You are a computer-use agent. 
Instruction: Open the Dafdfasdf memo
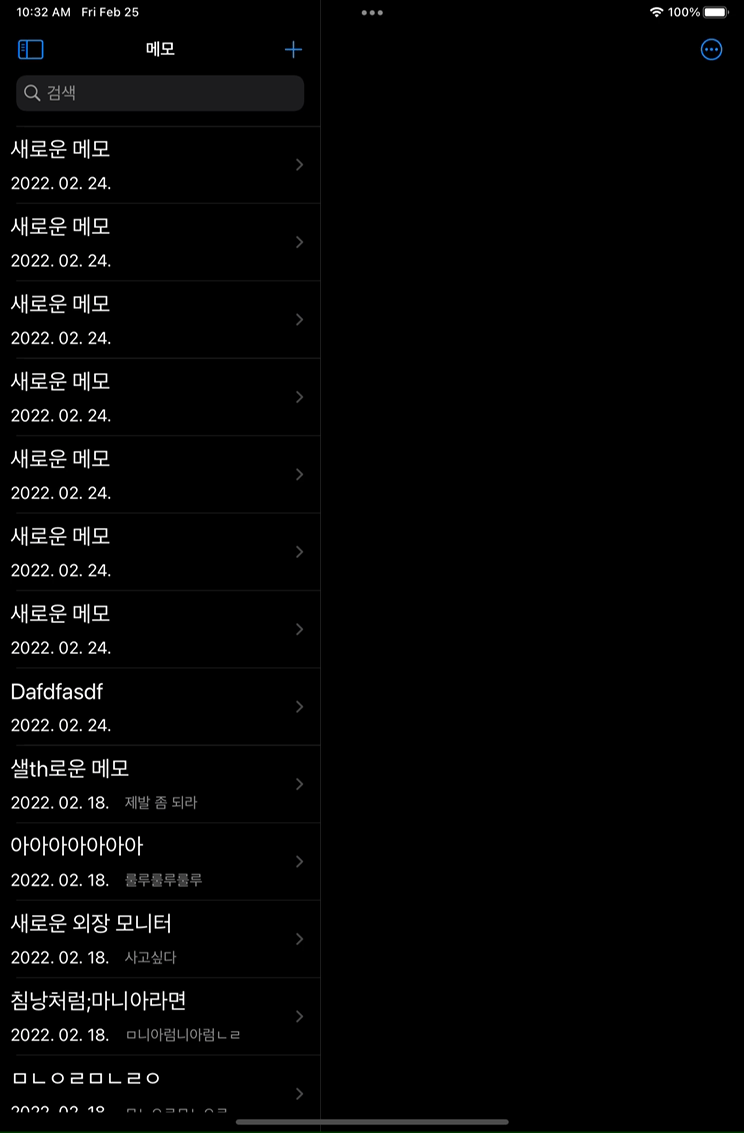(x=158, y=706)
